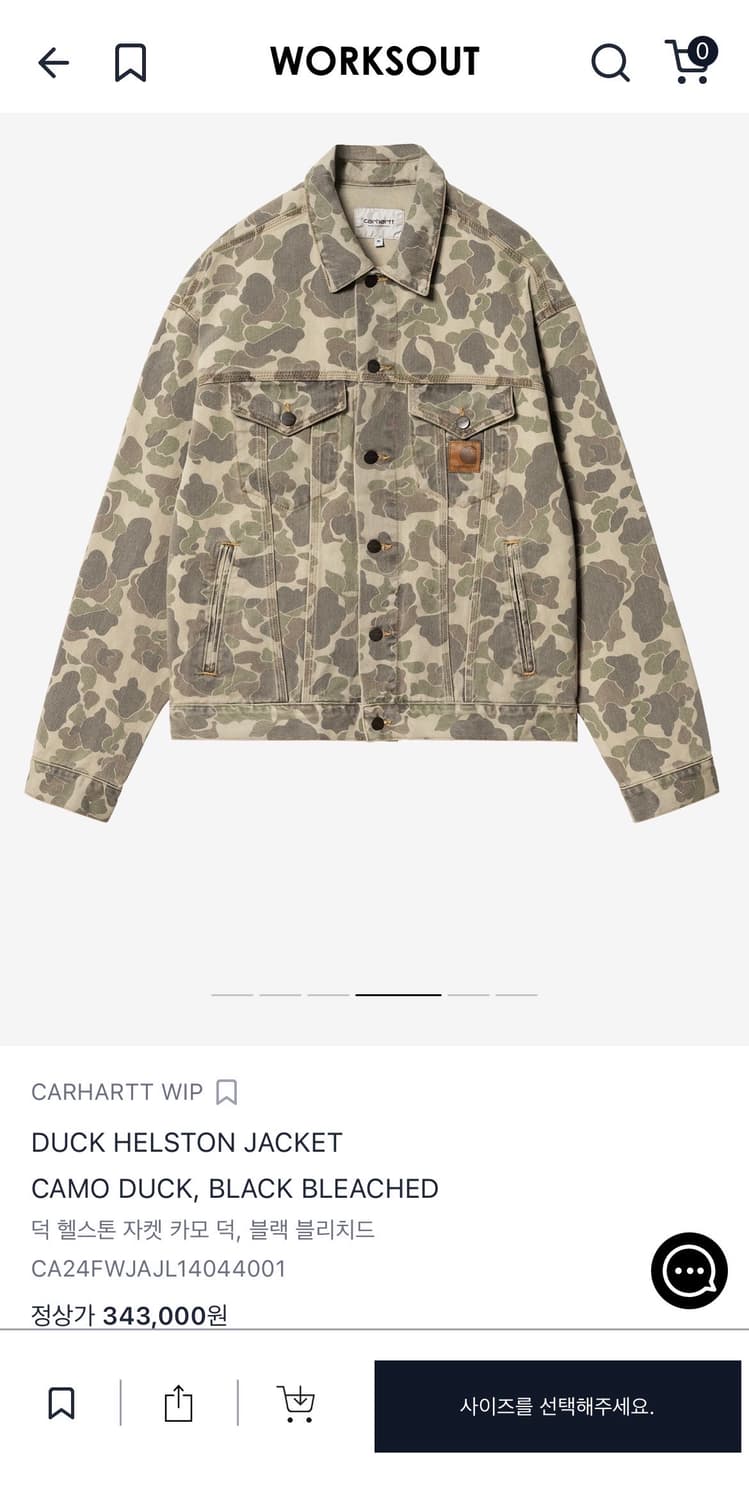Bookmark the CARHARTT WIP brand
The width and height of the screenshot is (749, 1500).
tap(227, 1092)
